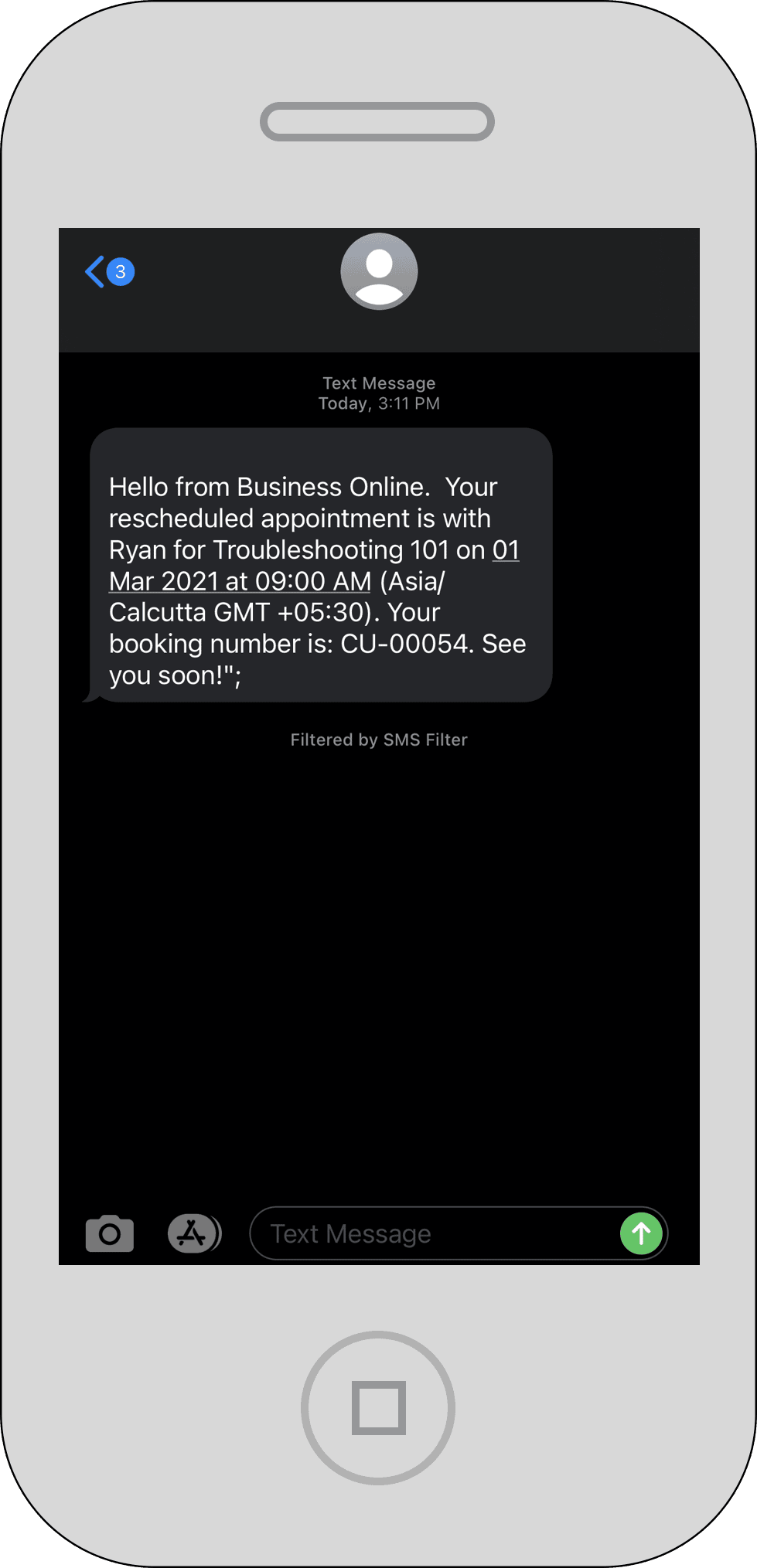Open the App Store apps drawer

pyautogui.click(x=193, y=1233)
